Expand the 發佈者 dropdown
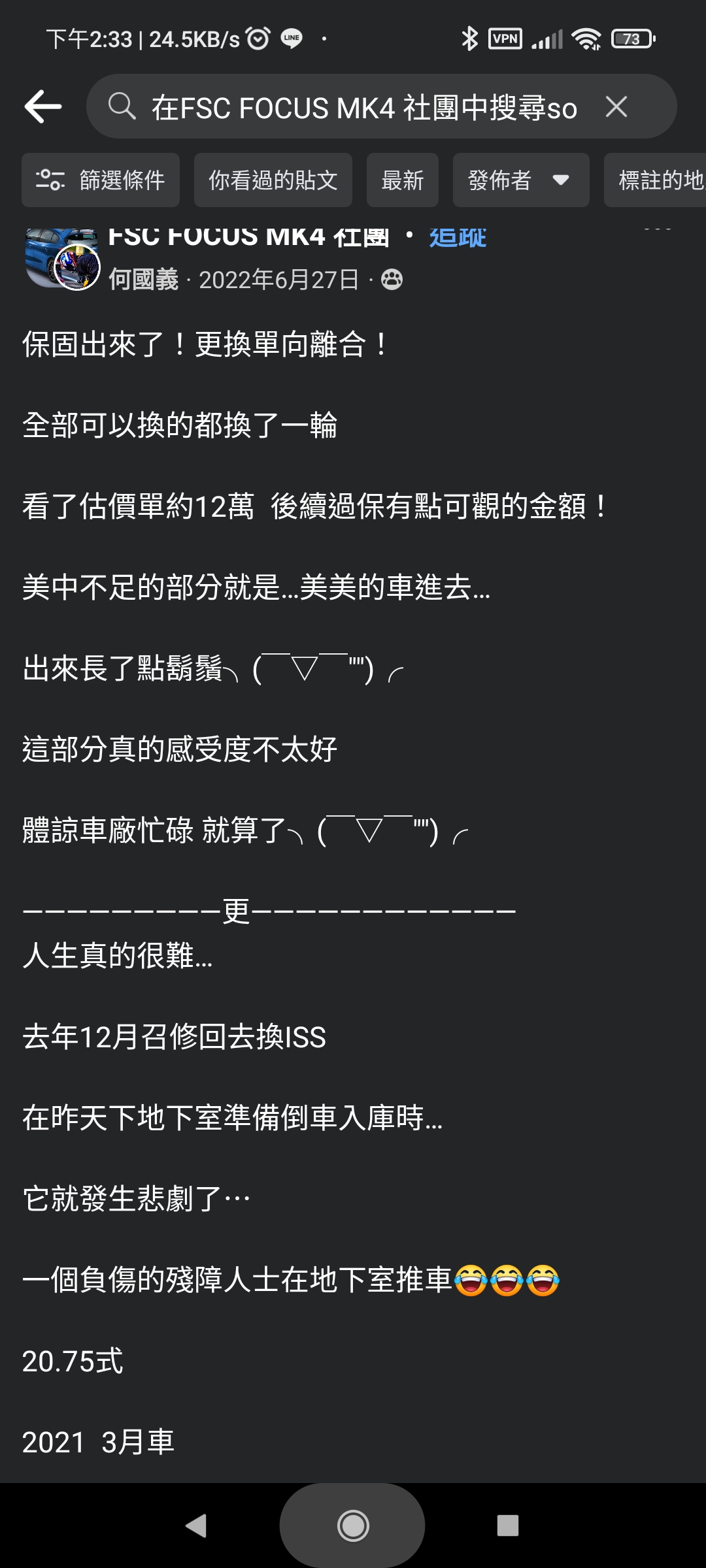 click(520, 180)
